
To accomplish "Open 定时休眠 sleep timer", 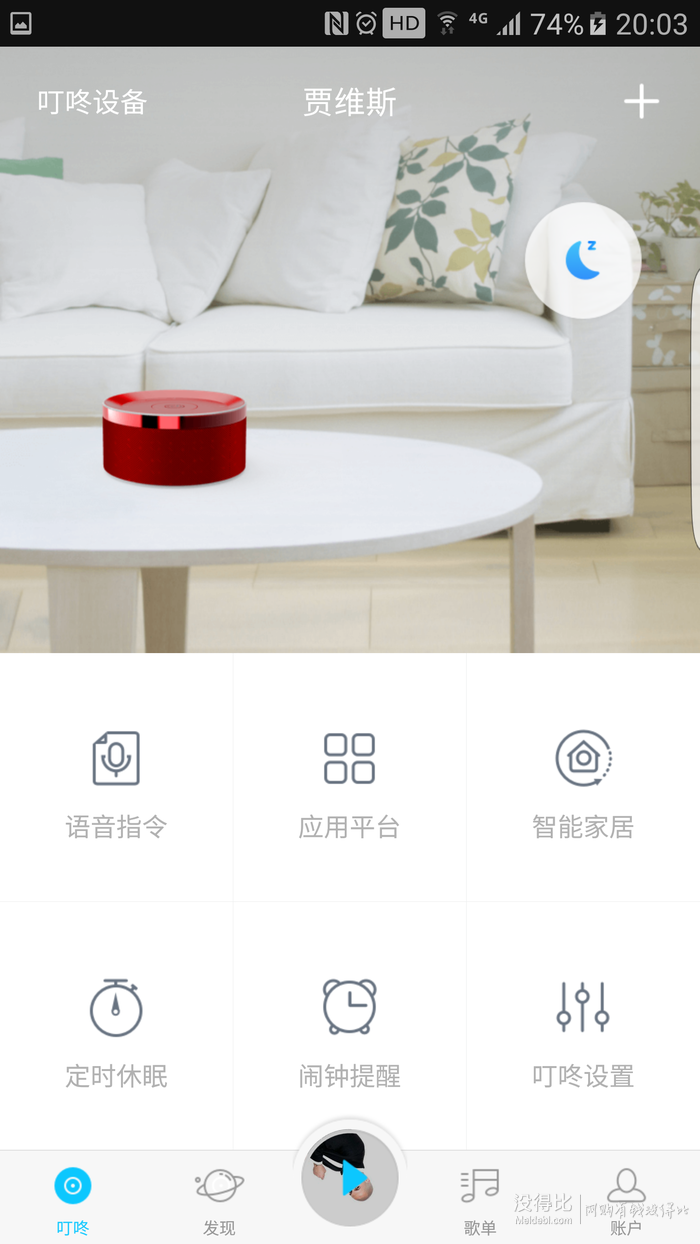I will click(116, 1032).
